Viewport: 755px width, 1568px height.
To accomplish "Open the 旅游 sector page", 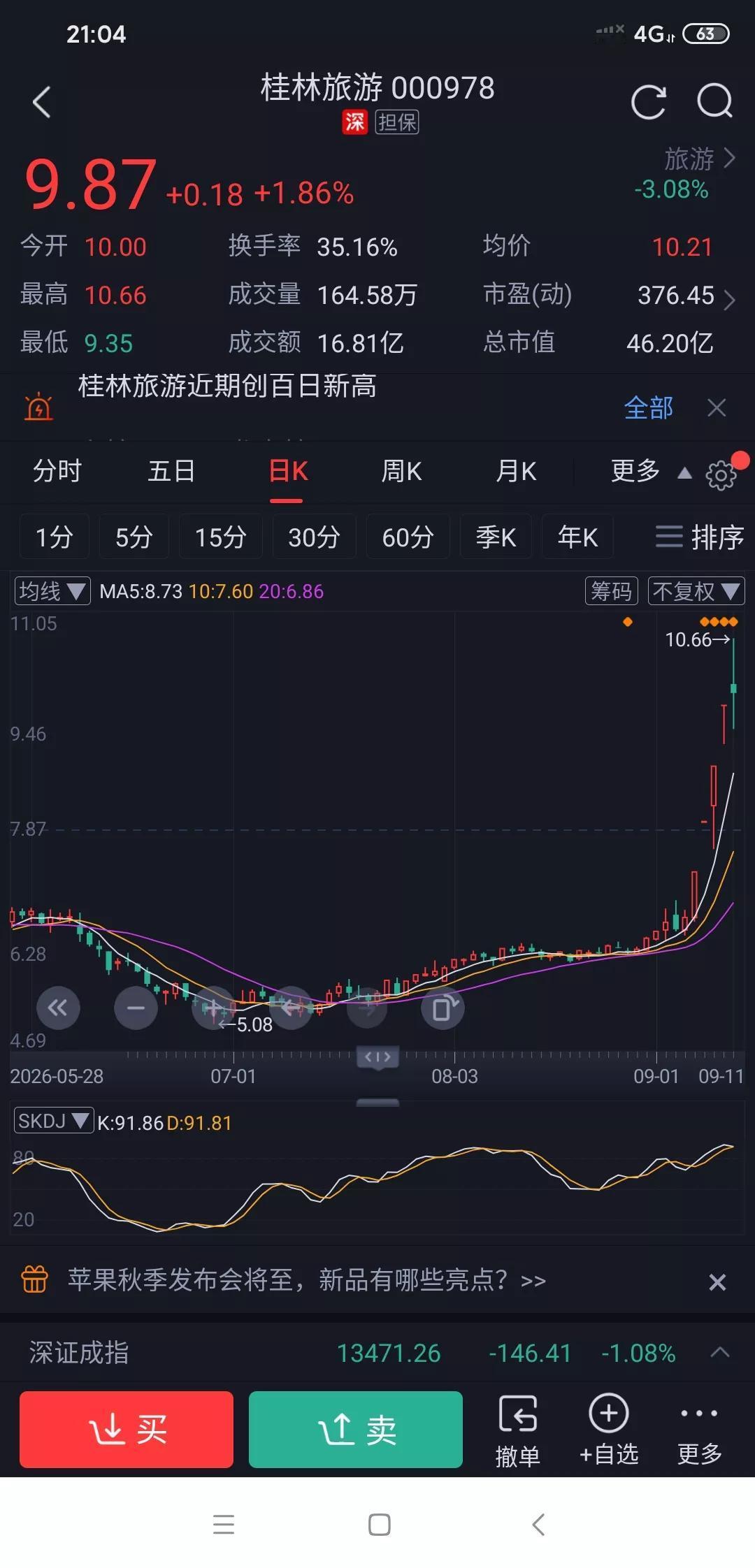I will pyautogui.click(x=699, y=159).
